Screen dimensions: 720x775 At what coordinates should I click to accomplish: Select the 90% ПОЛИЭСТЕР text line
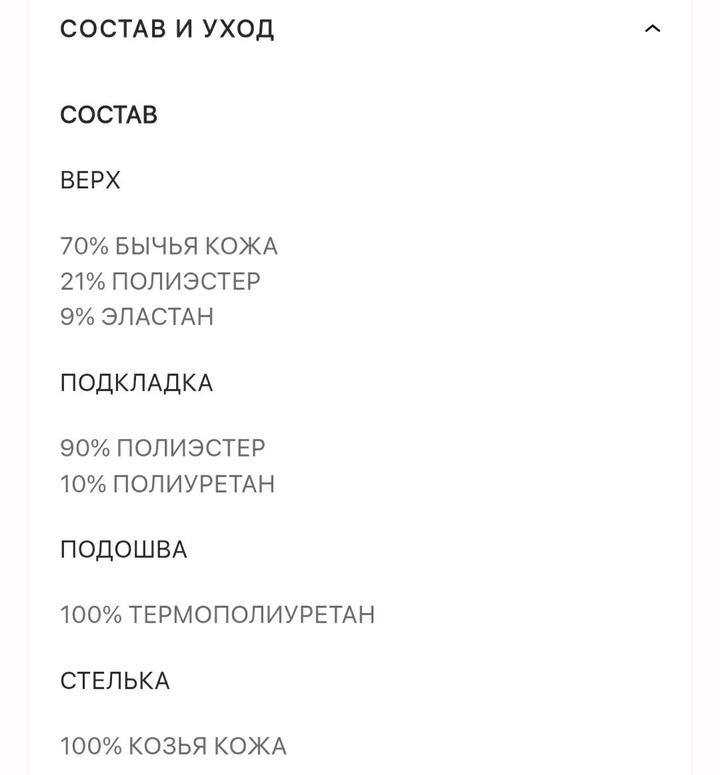click(x=162, y=448)
